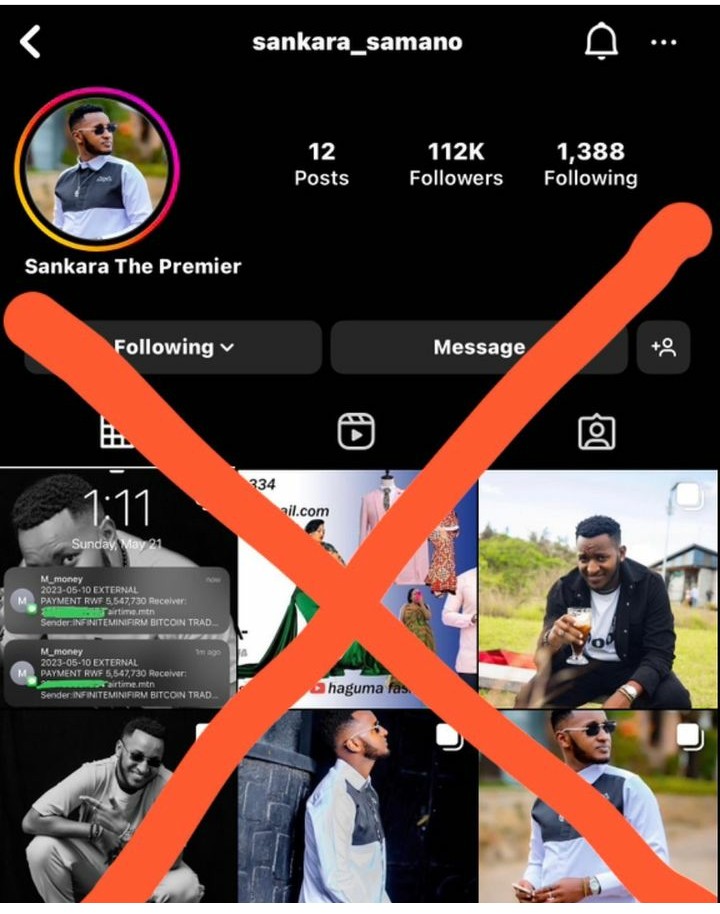Screen dimensions: 720x914
Task: Message Sankara The Premier
Action: point(478,347)
